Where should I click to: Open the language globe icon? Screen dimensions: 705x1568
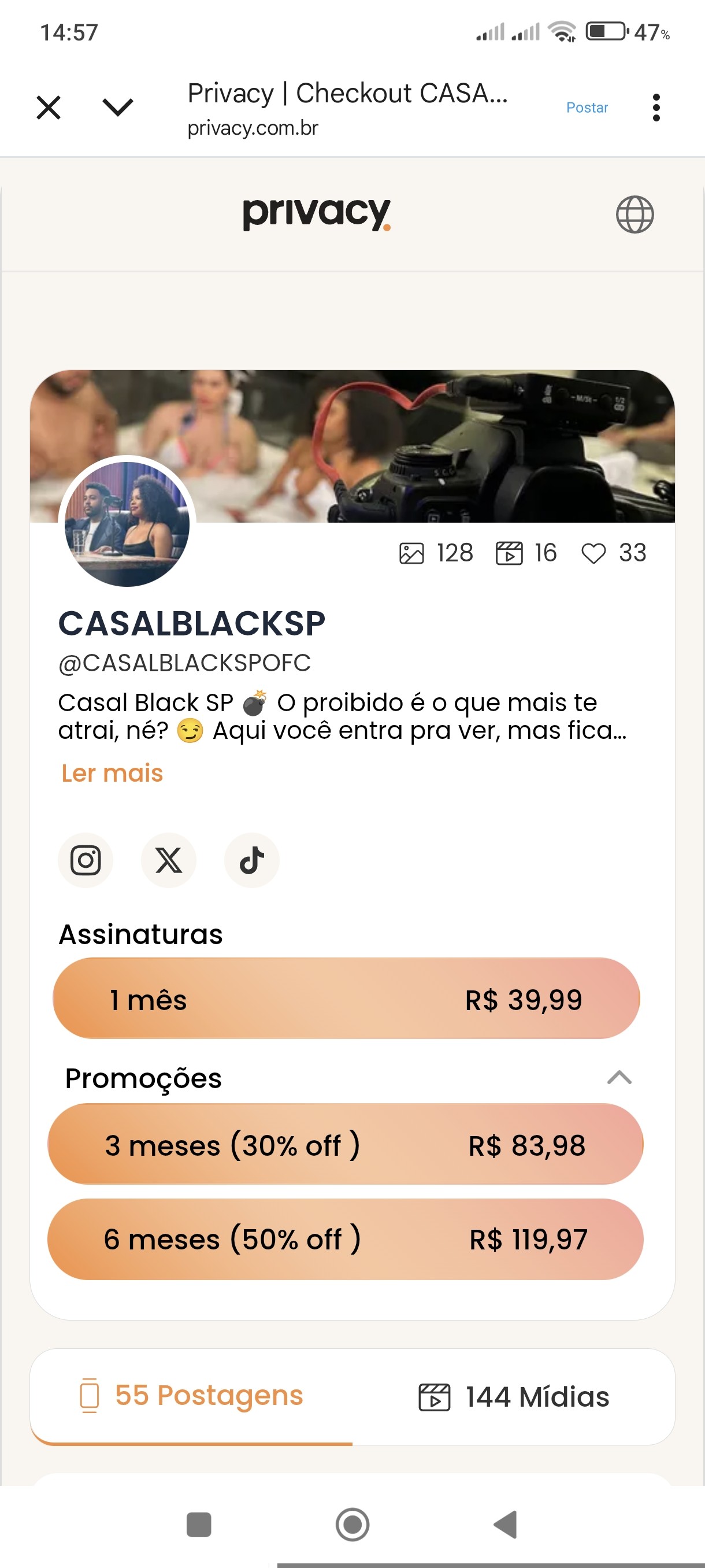coord(634,215)
